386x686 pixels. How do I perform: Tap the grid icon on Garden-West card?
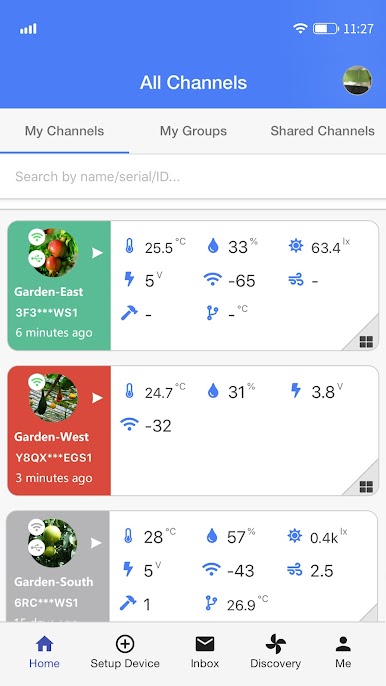click(366, 486)
